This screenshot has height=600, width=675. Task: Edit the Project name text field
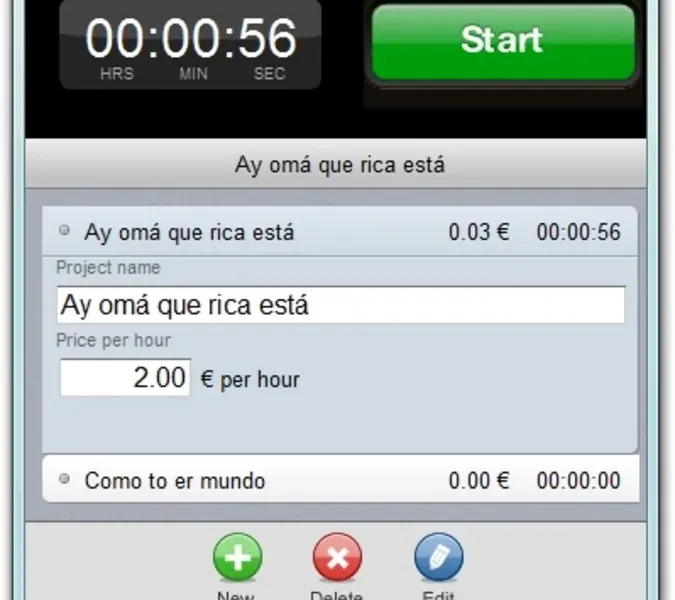coord(341,305)
